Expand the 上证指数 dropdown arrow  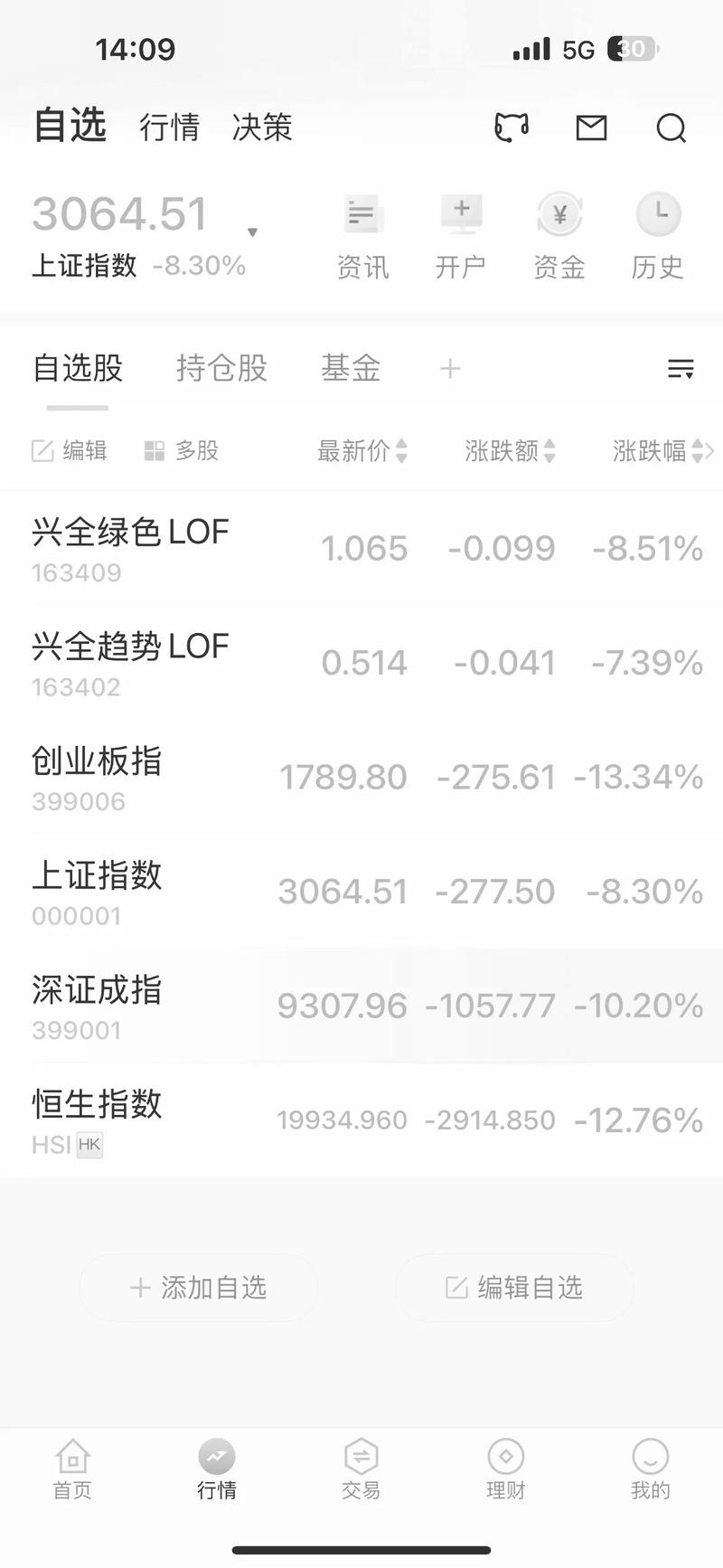click(x=253, y=231)
